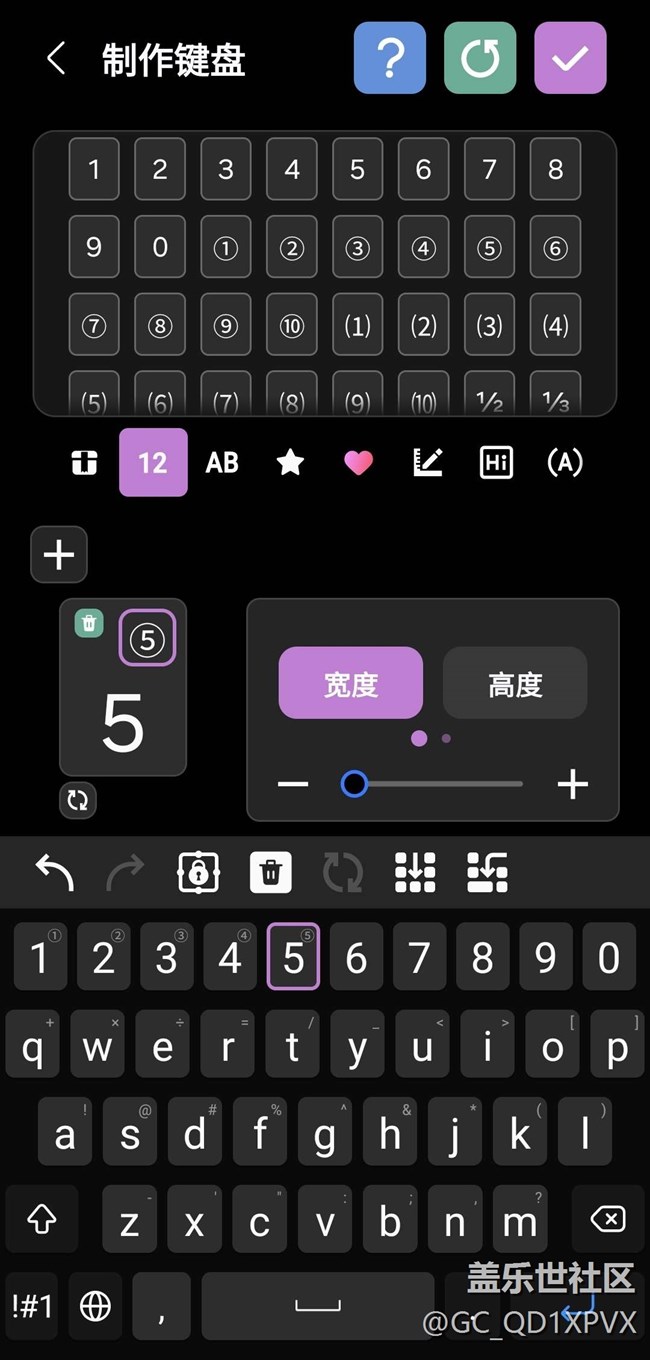Go back from 制作键盘 screen
The image size is (650, 1360).
(56, 59)
